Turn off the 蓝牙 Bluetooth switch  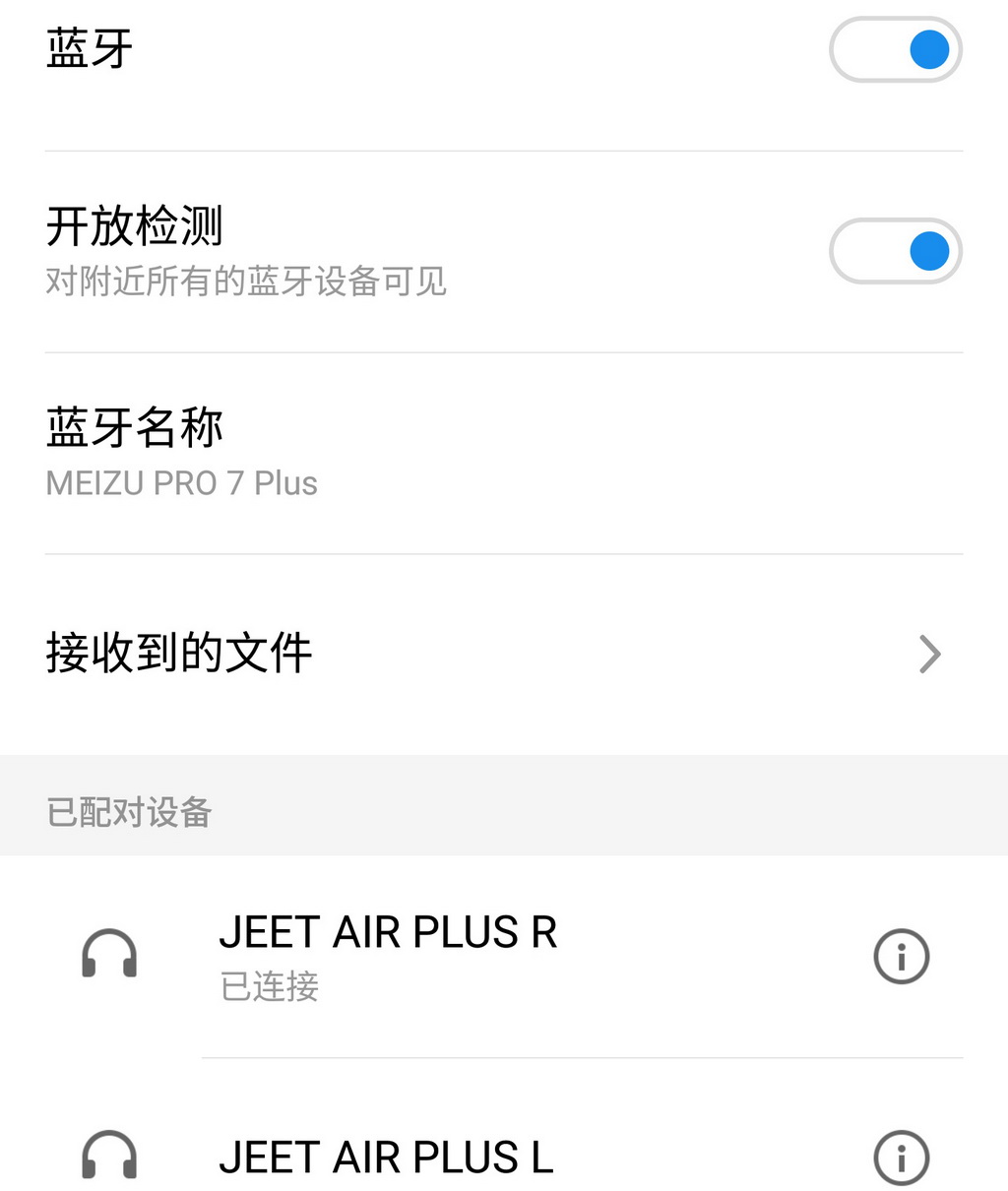895,50
